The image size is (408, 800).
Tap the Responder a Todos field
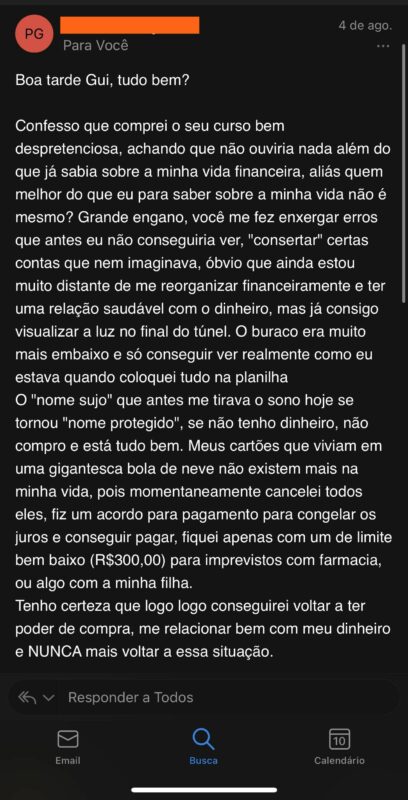tap(204, 697)
